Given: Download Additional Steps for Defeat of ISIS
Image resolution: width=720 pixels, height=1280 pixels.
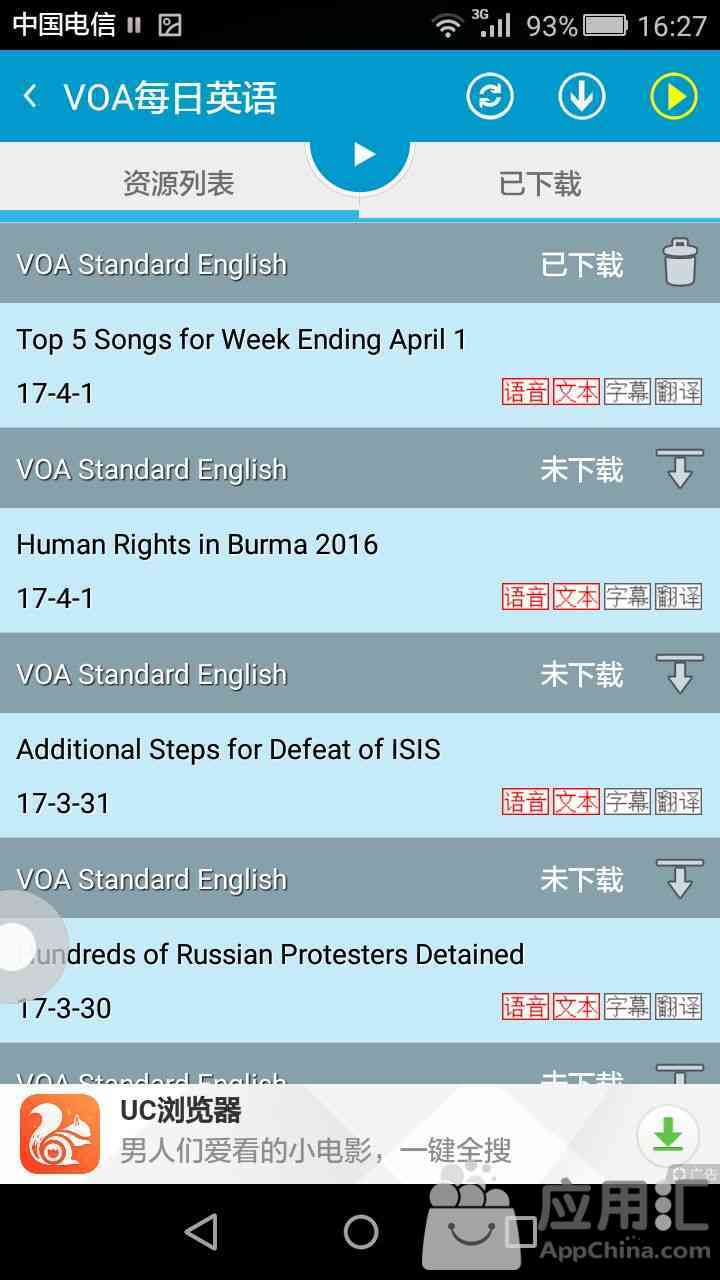Looking at the screenshot, I should click(x=680, y=673).
